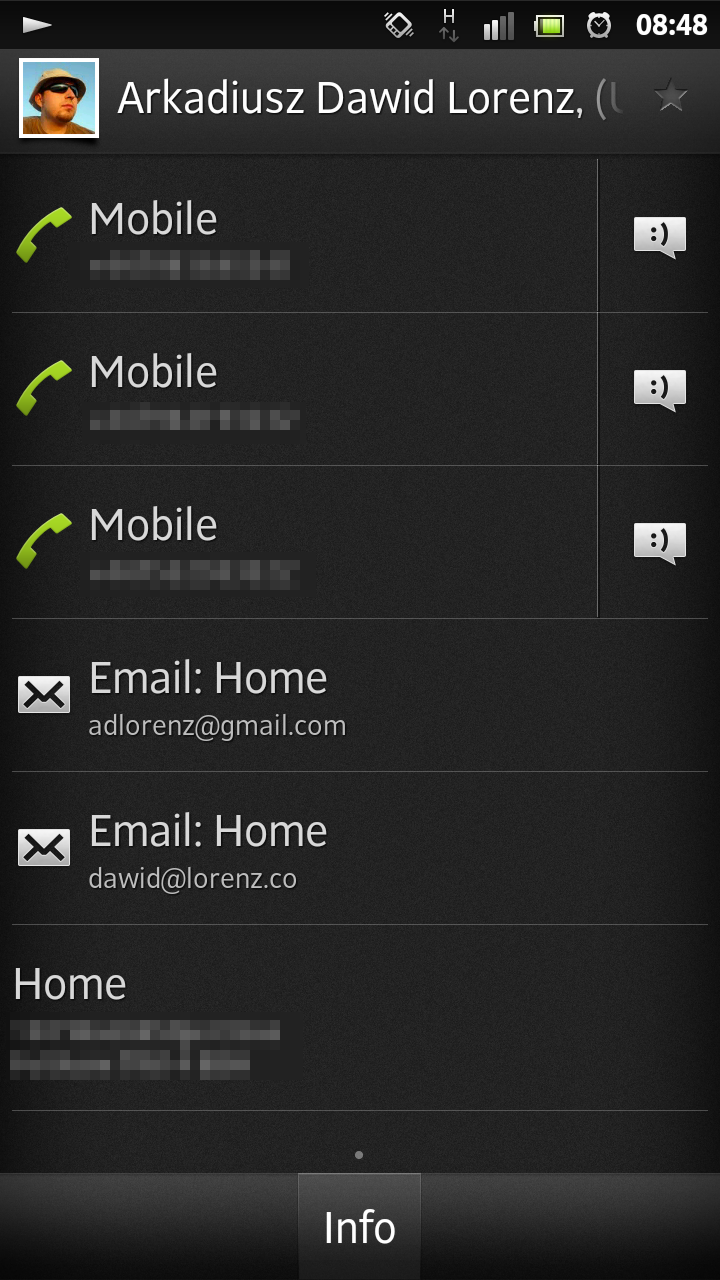This screenshot has height=1280, width=720.
Task: Message the second Mobile number
Action: [660, 390]
